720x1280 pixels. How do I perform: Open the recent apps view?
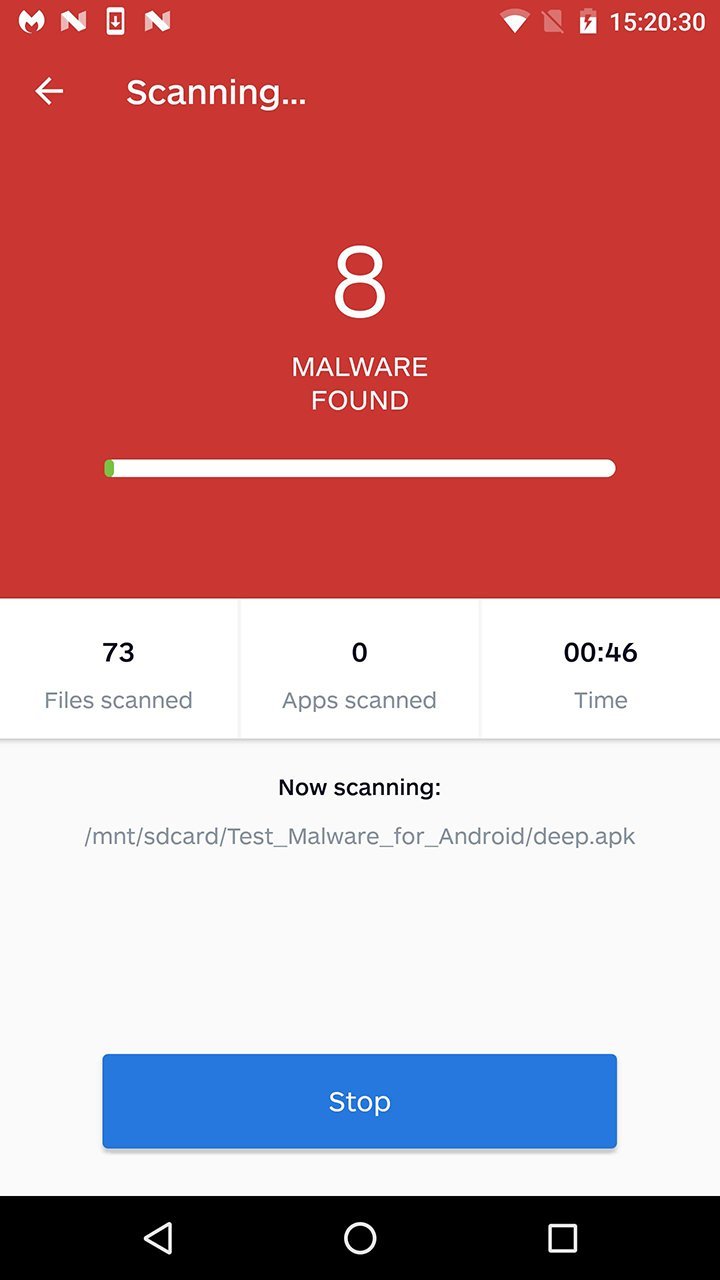[562, 1238]
